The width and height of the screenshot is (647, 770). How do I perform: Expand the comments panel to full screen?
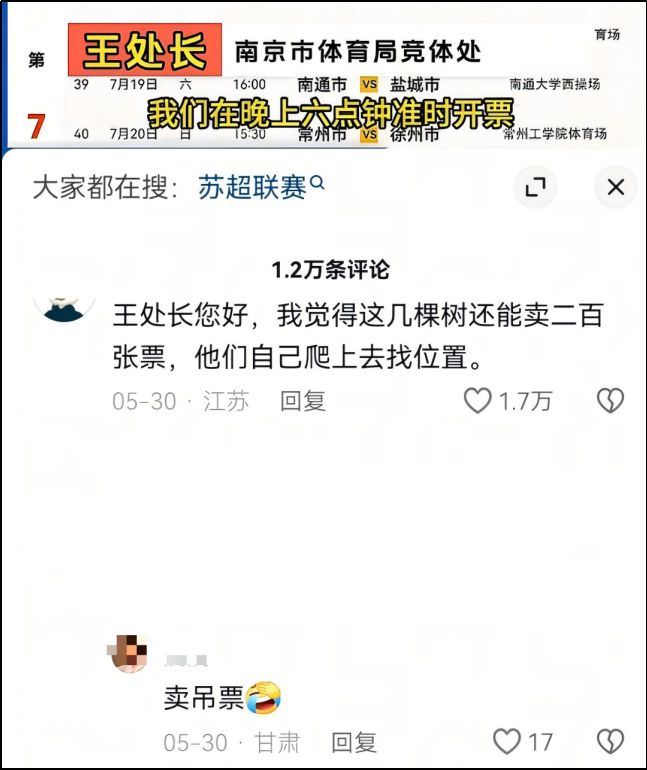point(535,187)
